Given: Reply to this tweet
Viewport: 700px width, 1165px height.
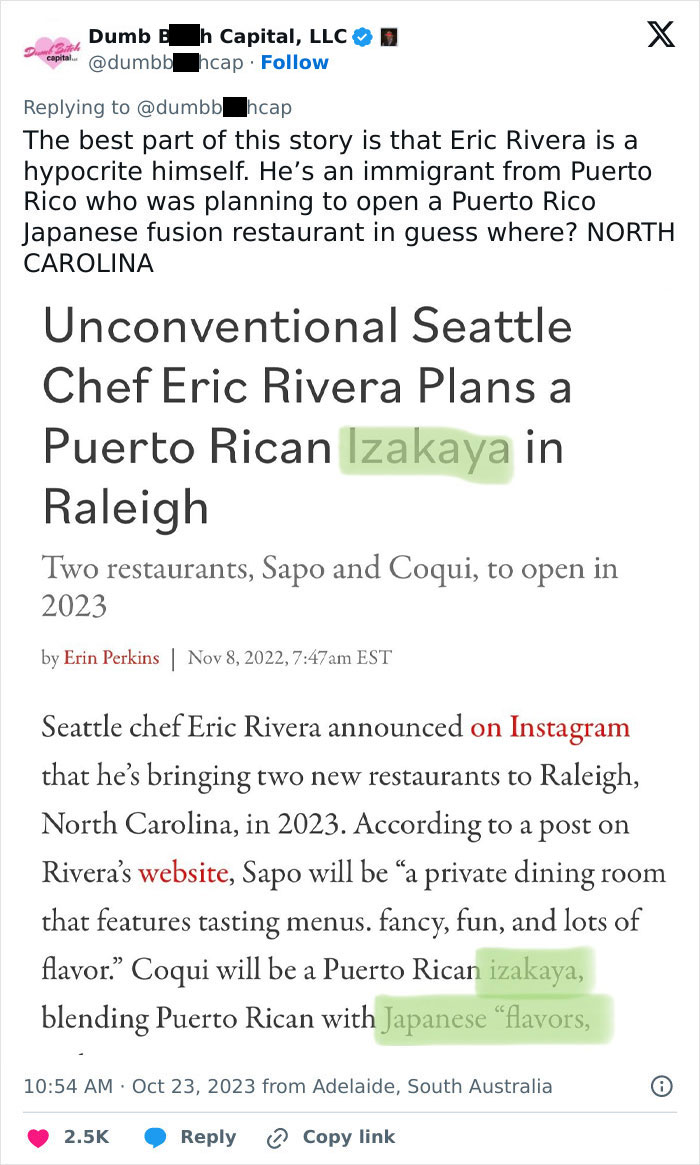Looking at the screenshot, I should pos(190,1137).
